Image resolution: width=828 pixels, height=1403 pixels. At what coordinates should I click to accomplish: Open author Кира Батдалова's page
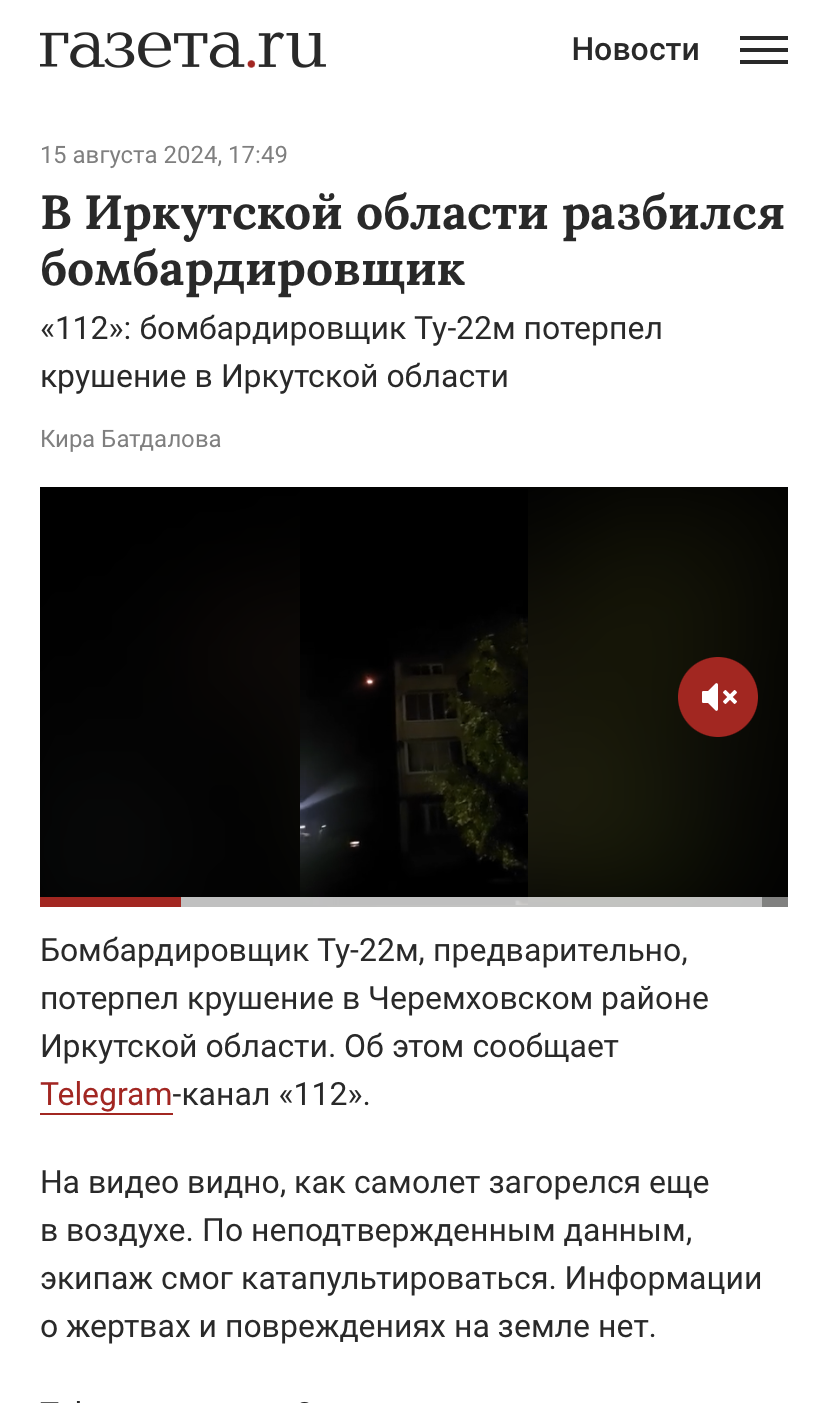[131, 439]
